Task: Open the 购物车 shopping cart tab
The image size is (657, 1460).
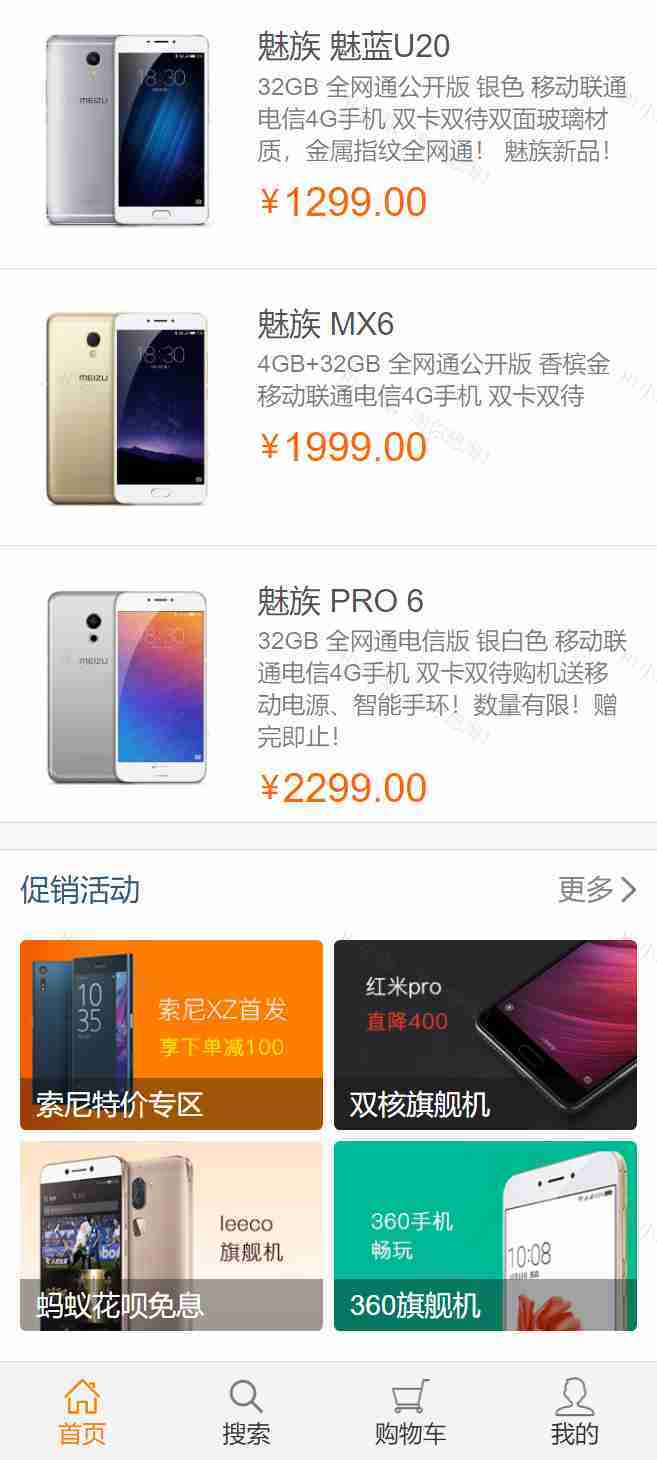Action: tap(410, 1412)
